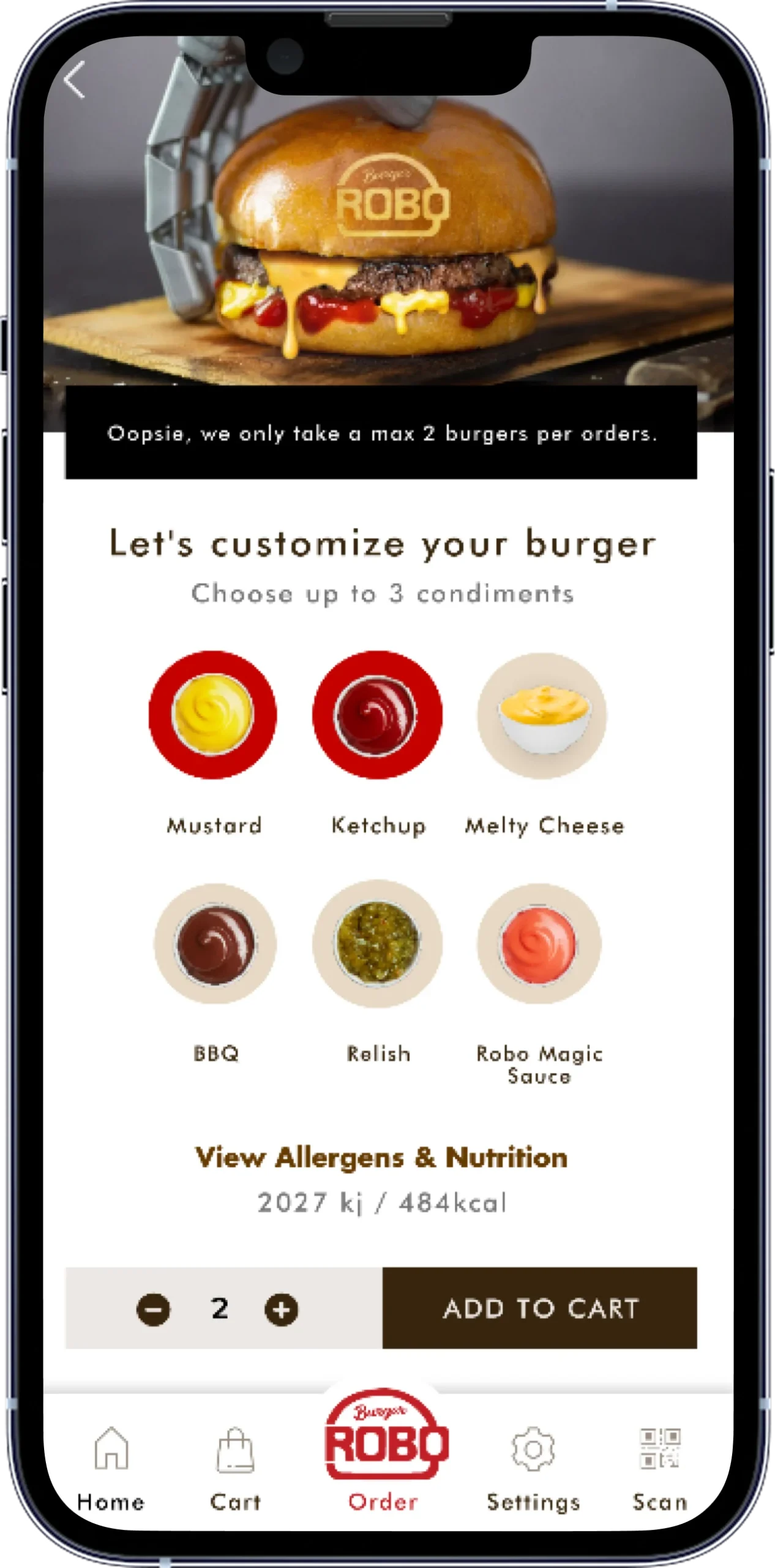Open the Cart tab

click(236, 1466)
